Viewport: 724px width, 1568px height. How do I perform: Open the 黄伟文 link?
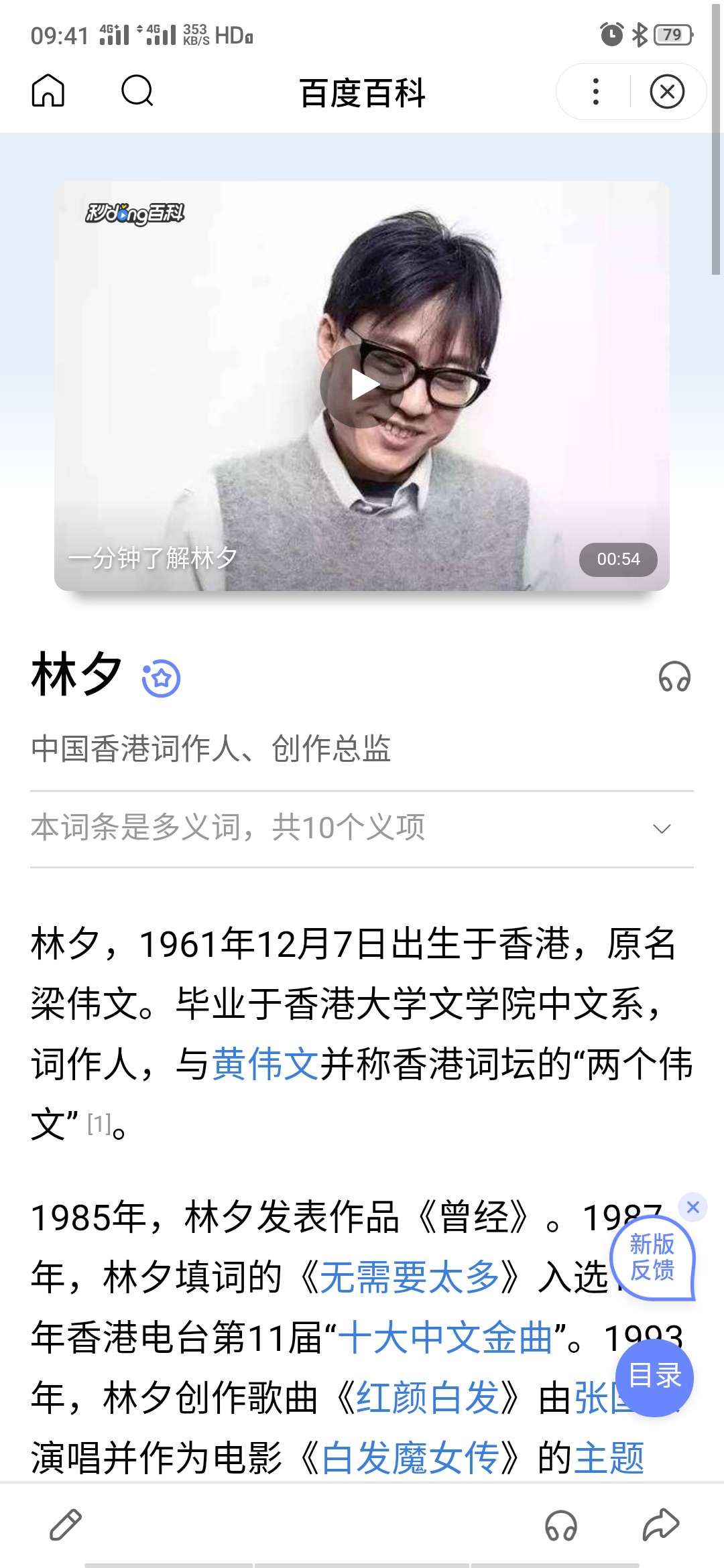pos(265,1063)
